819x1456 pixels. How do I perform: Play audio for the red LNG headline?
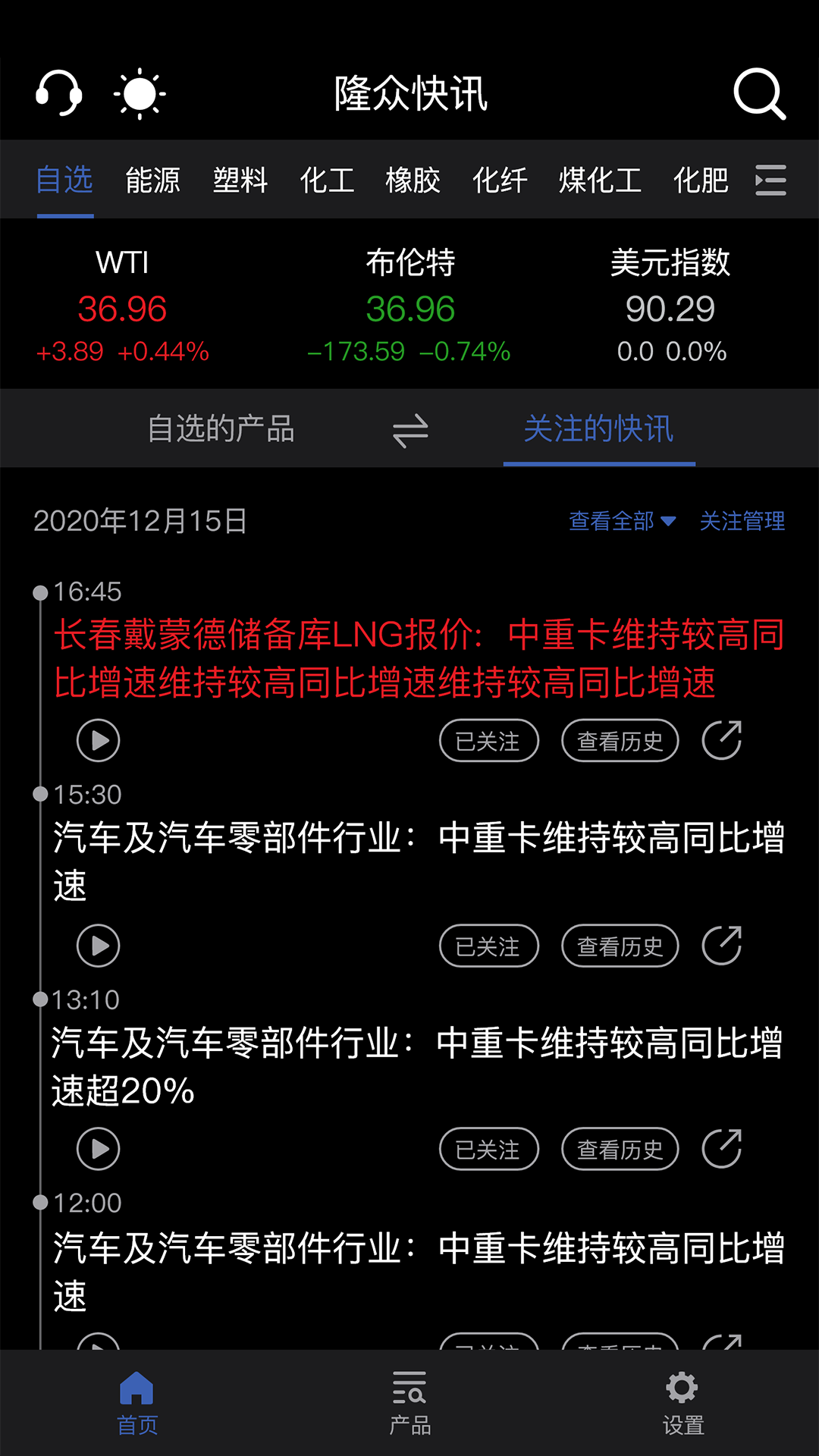pyautogui.click(x=98, y=740)
